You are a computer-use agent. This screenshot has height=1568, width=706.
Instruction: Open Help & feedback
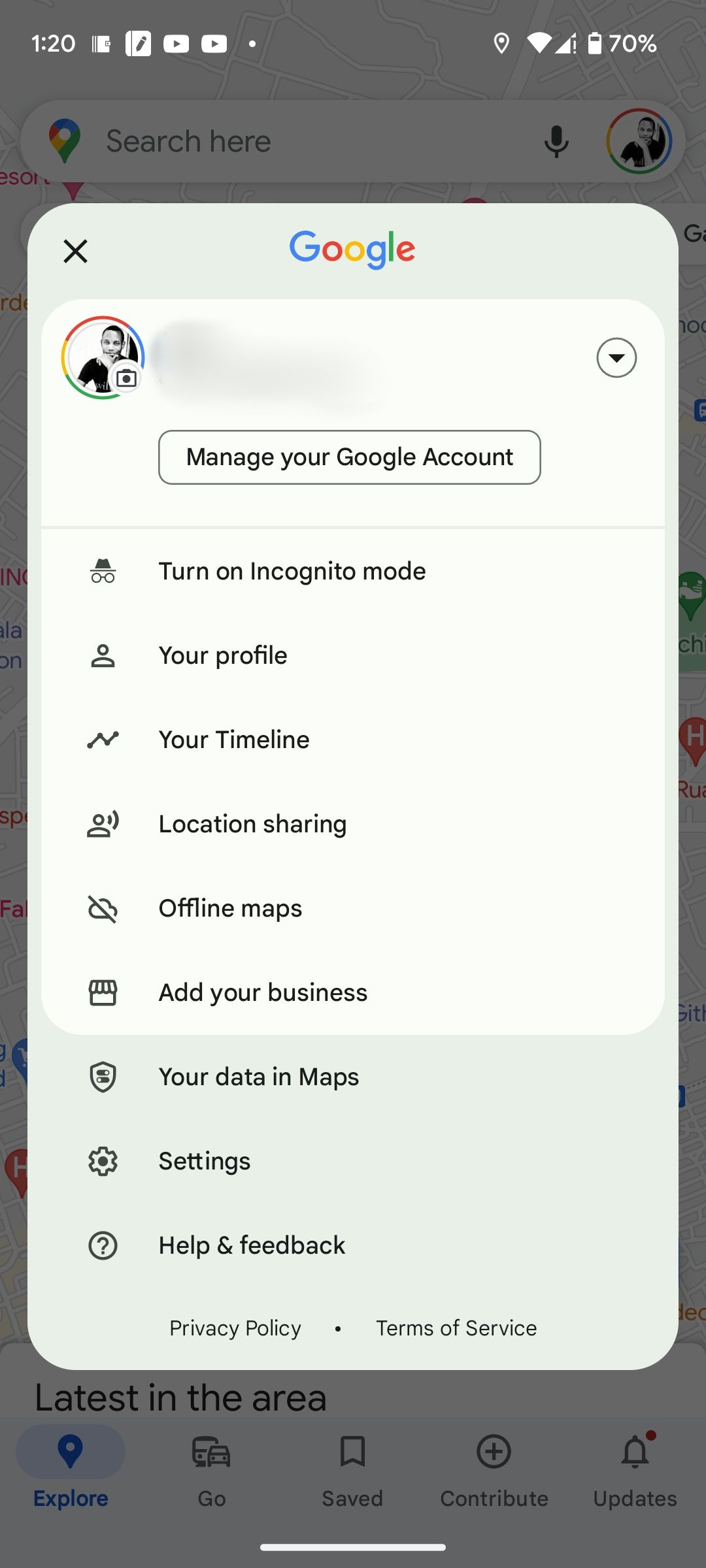point(251,1245)
